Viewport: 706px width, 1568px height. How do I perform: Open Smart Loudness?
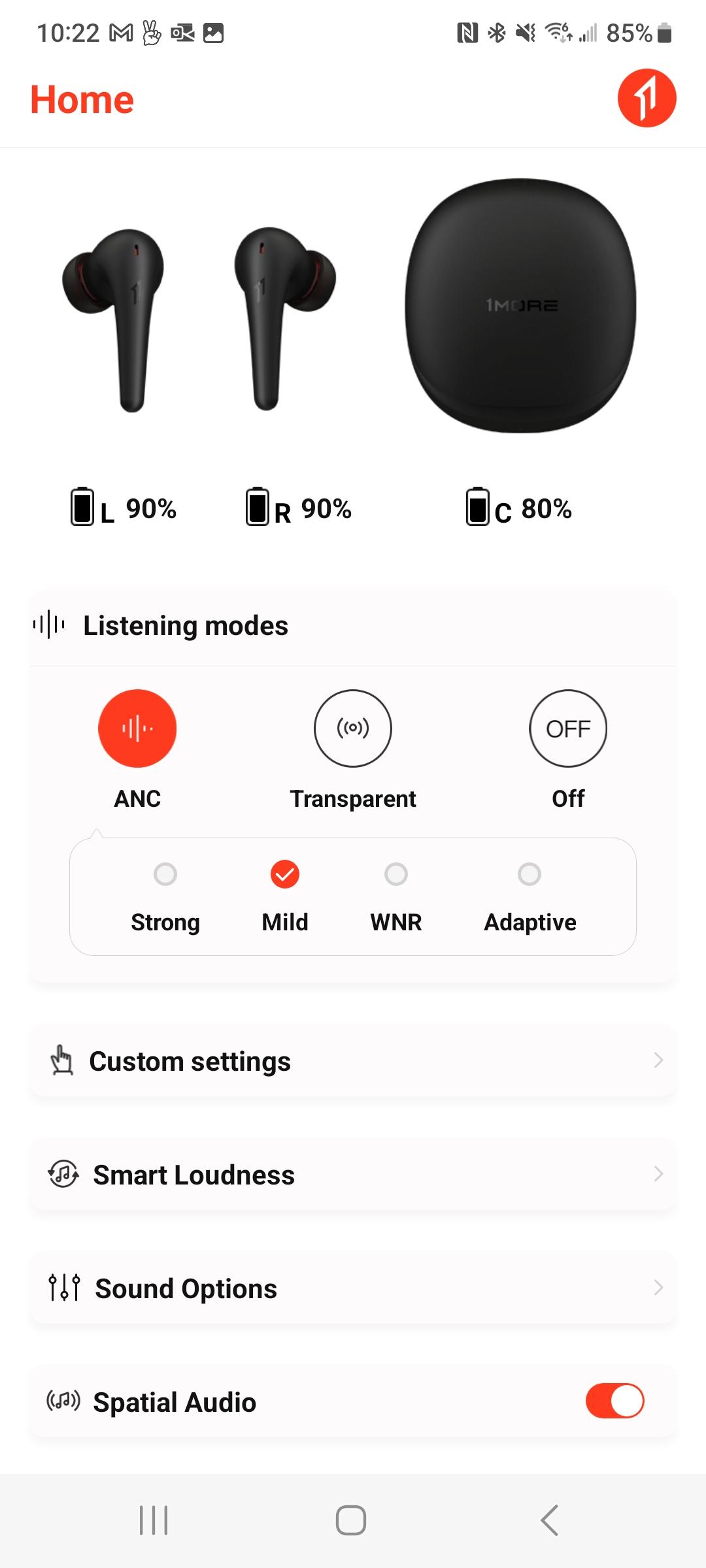(353, 1174)
